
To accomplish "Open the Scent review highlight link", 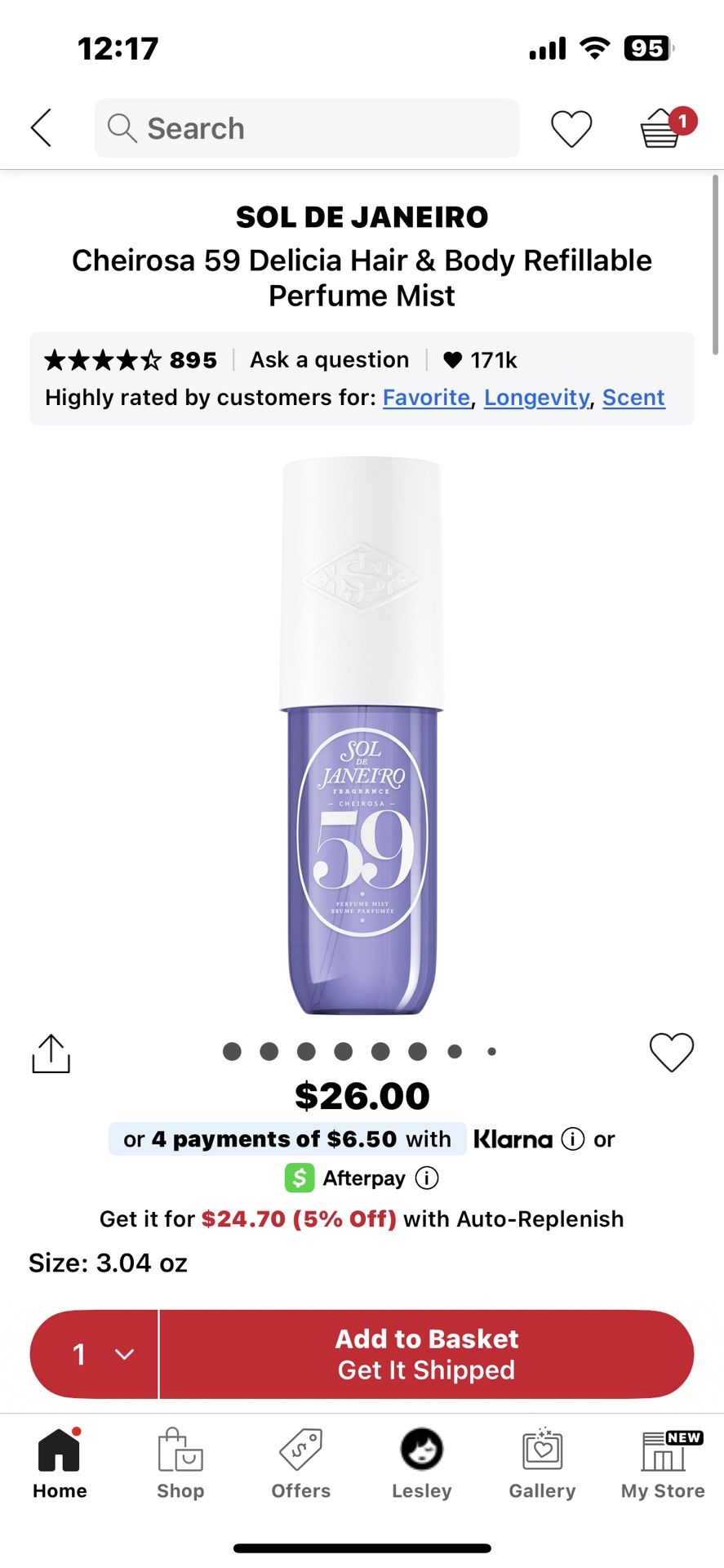I will [x=633, y=398].
